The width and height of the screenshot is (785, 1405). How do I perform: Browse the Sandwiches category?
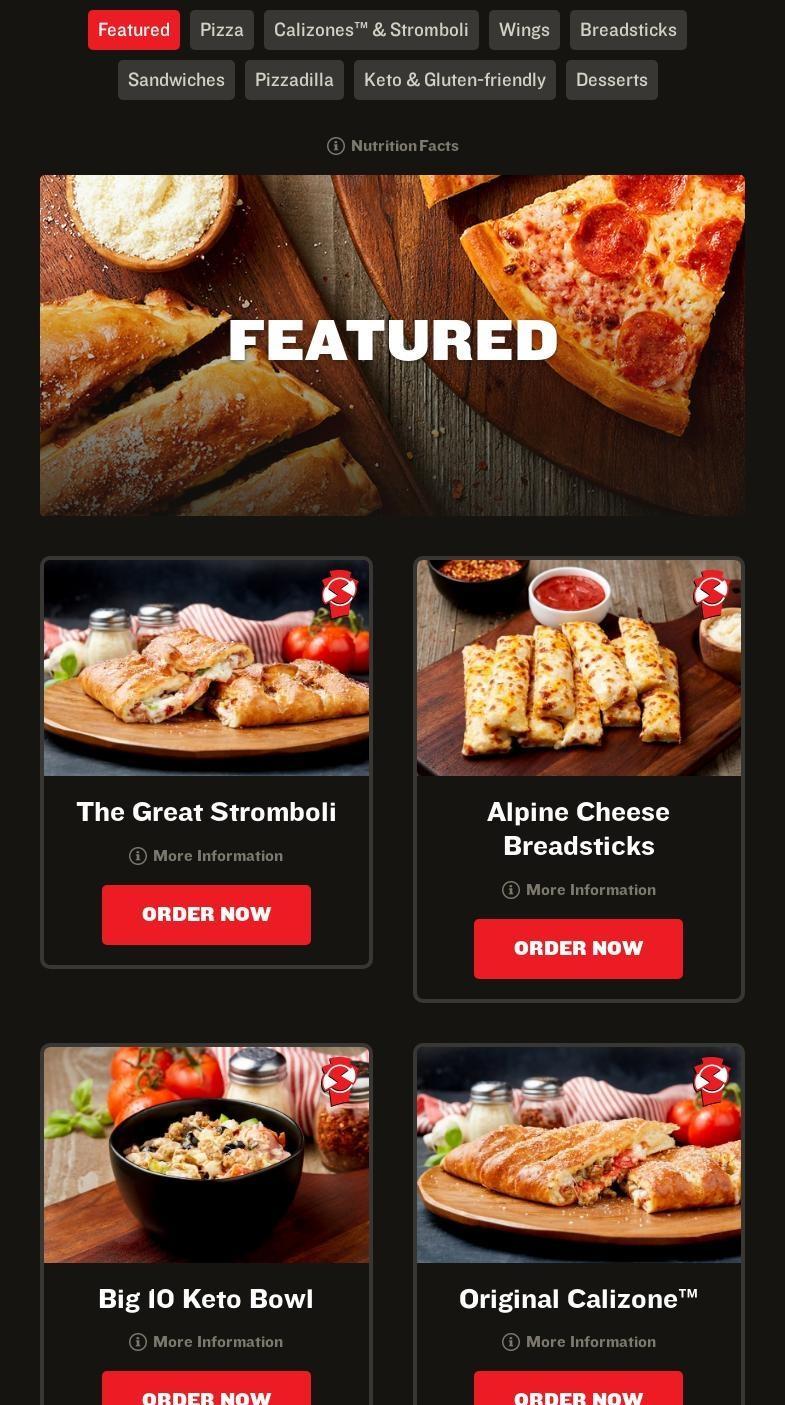coord(176,80)
